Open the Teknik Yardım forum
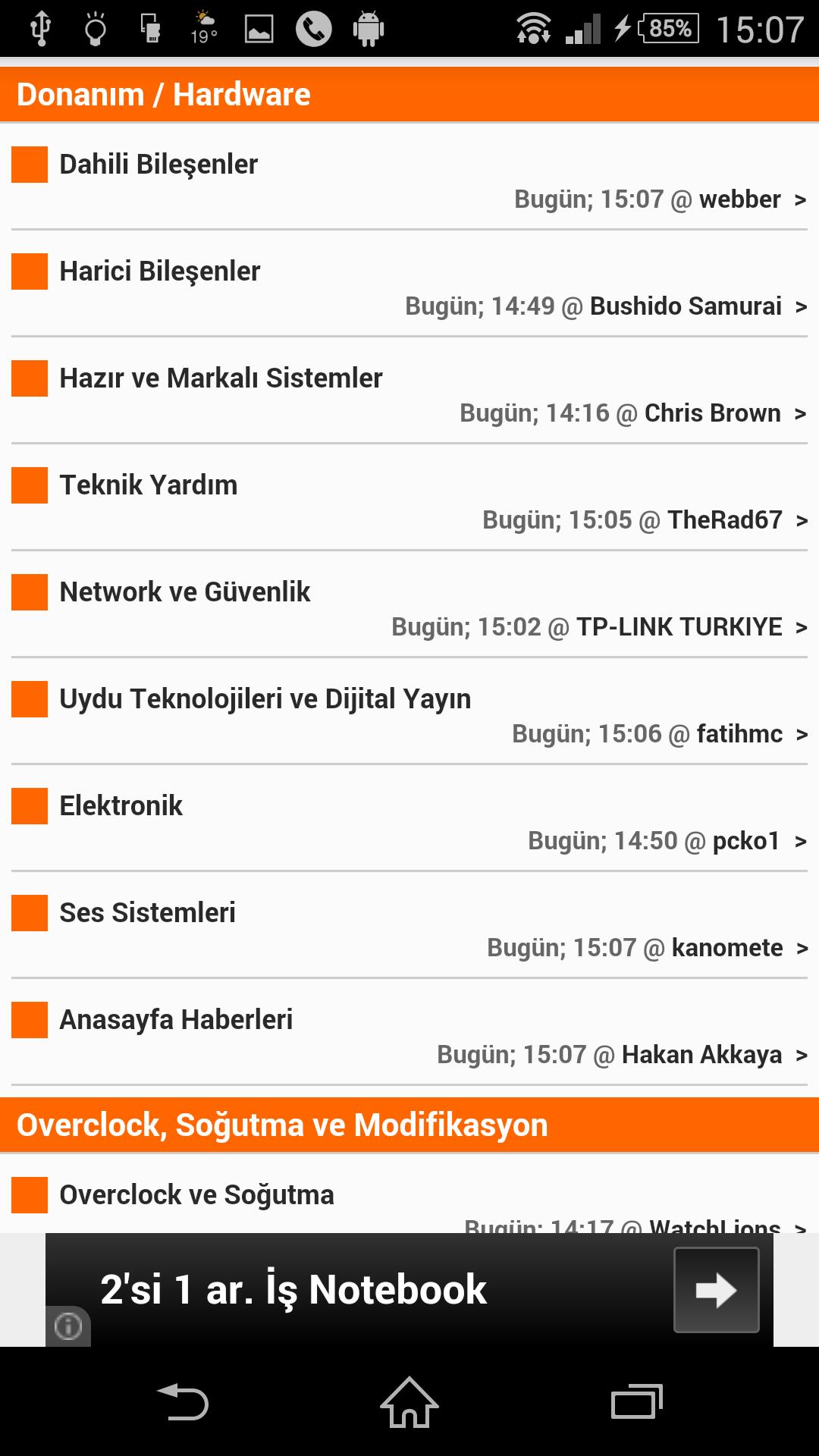Image resolution: width=819 pixels, height=1456 pixels. click(149, 485)
